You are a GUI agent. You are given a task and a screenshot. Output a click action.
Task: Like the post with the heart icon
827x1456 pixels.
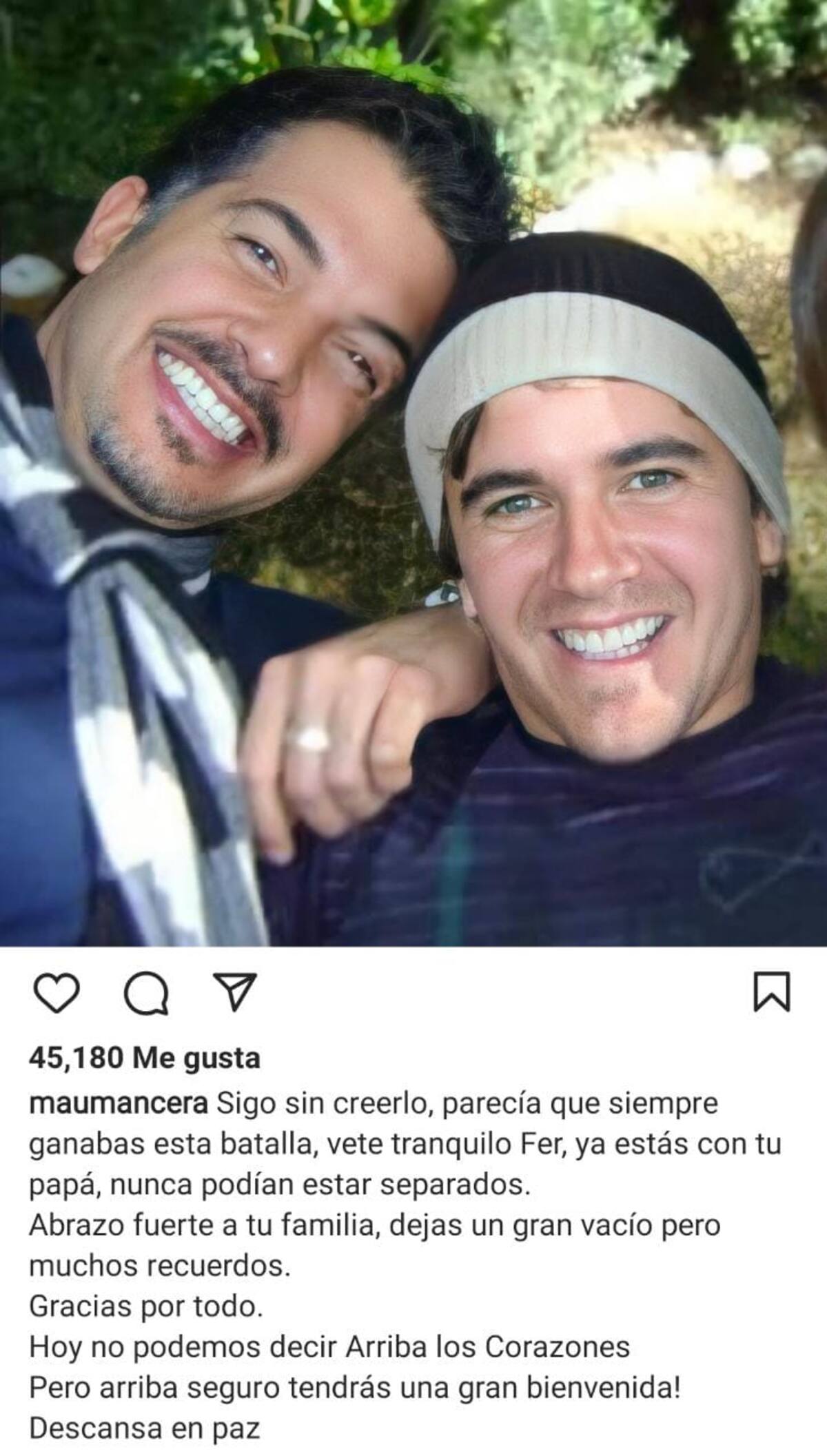click(x=56, y=993)
